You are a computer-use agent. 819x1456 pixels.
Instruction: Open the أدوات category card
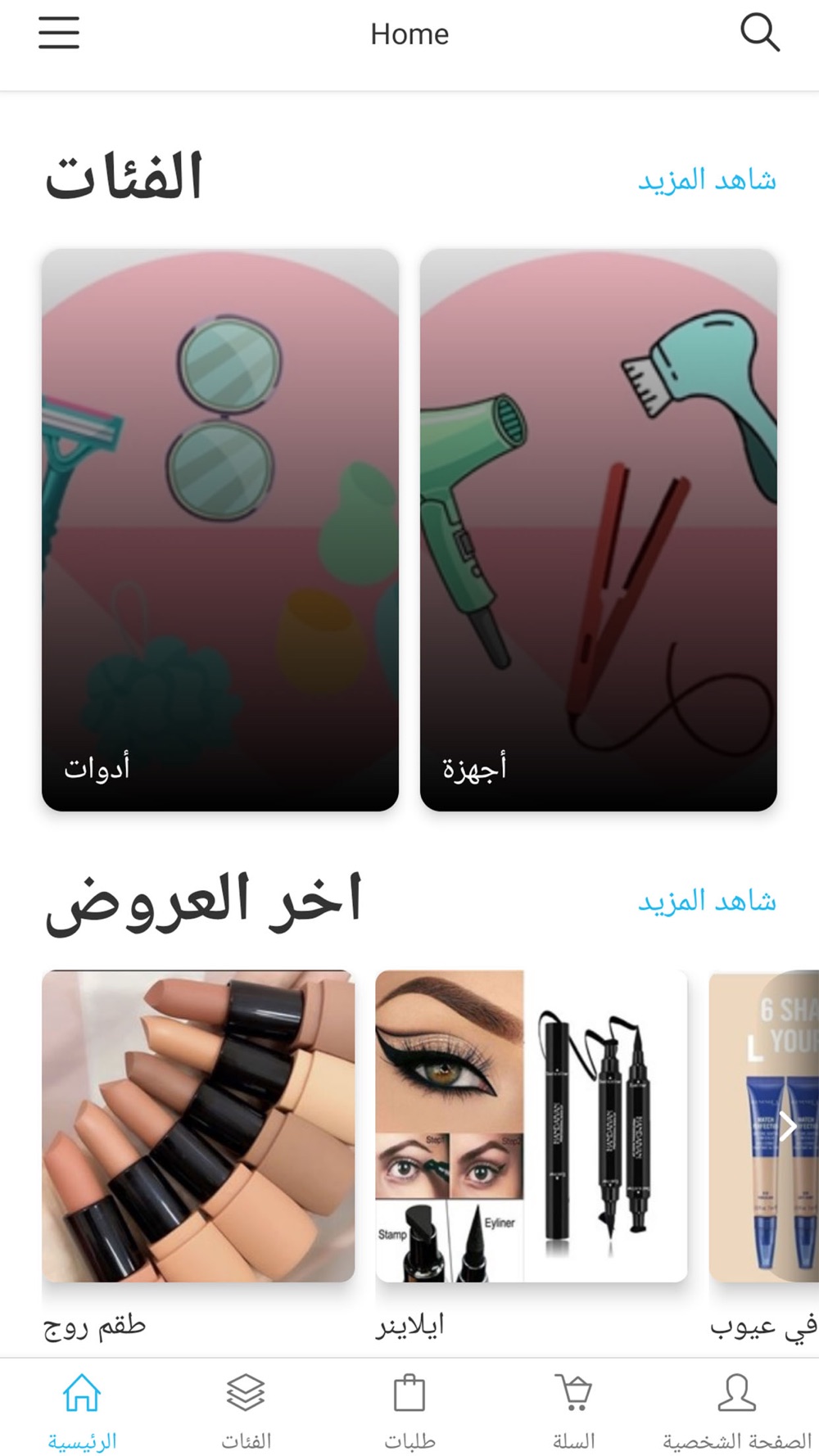pos(220,530)
